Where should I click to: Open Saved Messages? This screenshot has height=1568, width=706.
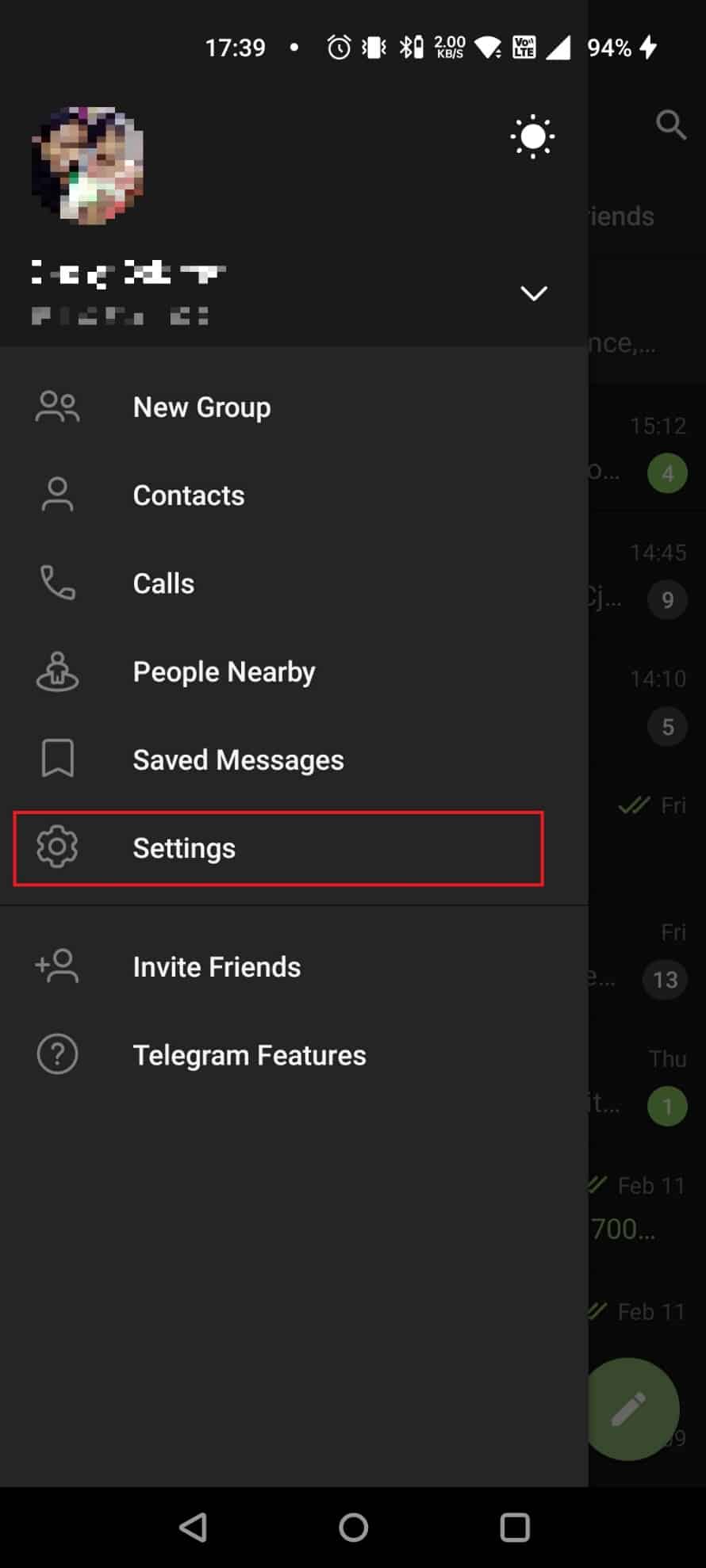238,759
